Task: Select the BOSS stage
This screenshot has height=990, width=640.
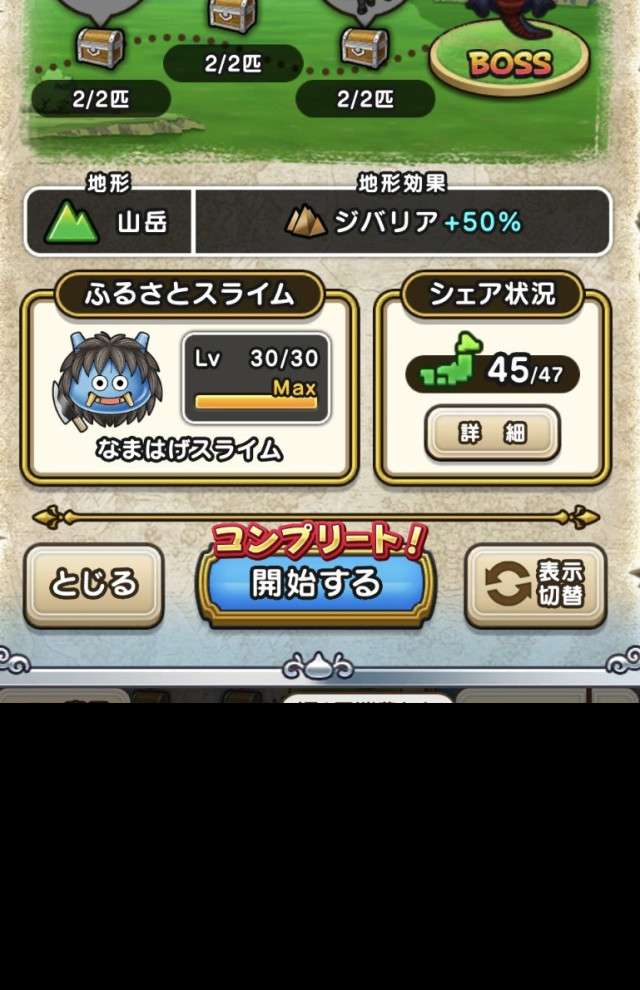Action: point(510,62)
